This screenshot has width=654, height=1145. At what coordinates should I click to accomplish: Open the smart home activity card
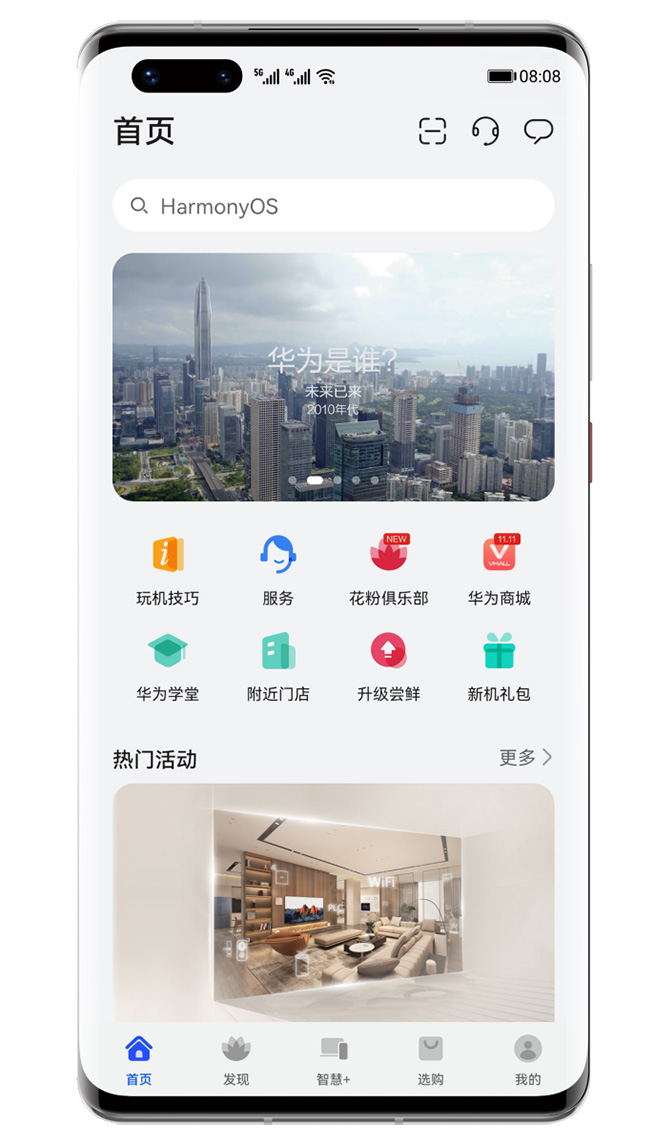333,902
